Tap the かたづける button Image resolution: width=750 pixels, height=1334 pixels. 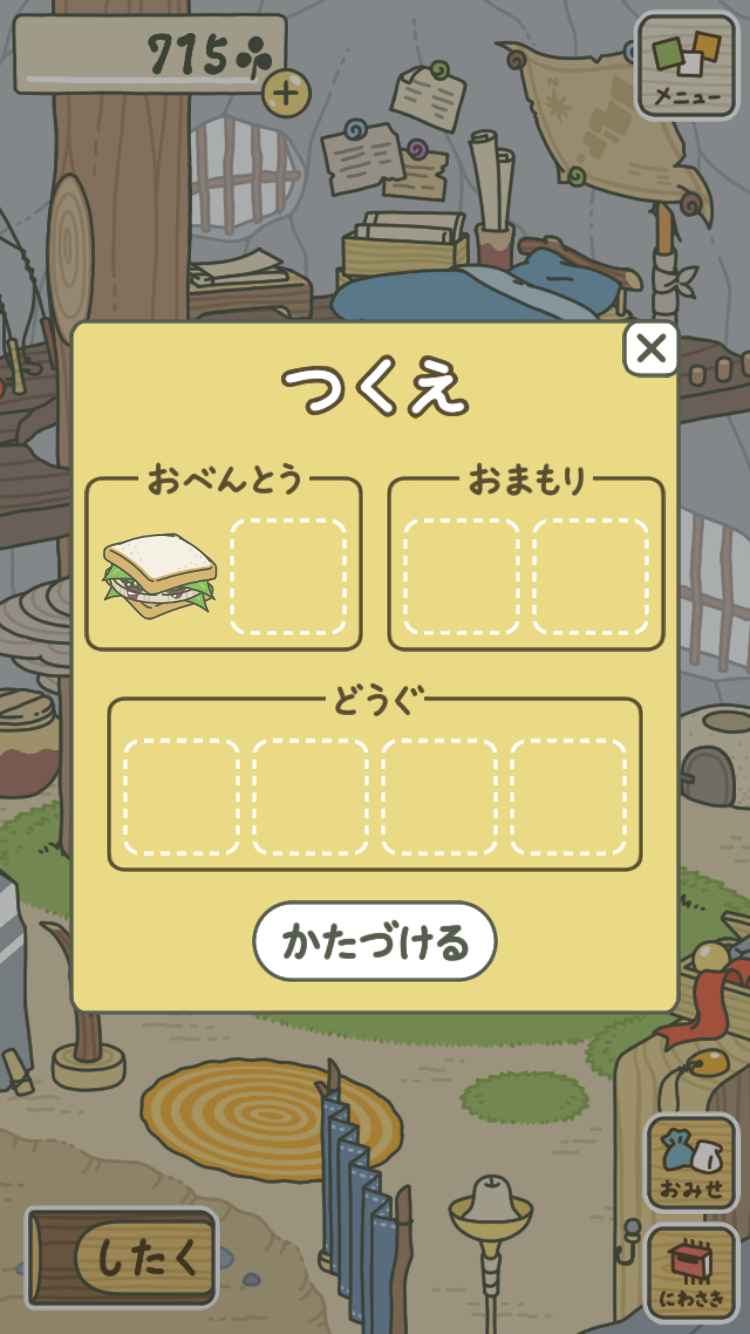375,942
